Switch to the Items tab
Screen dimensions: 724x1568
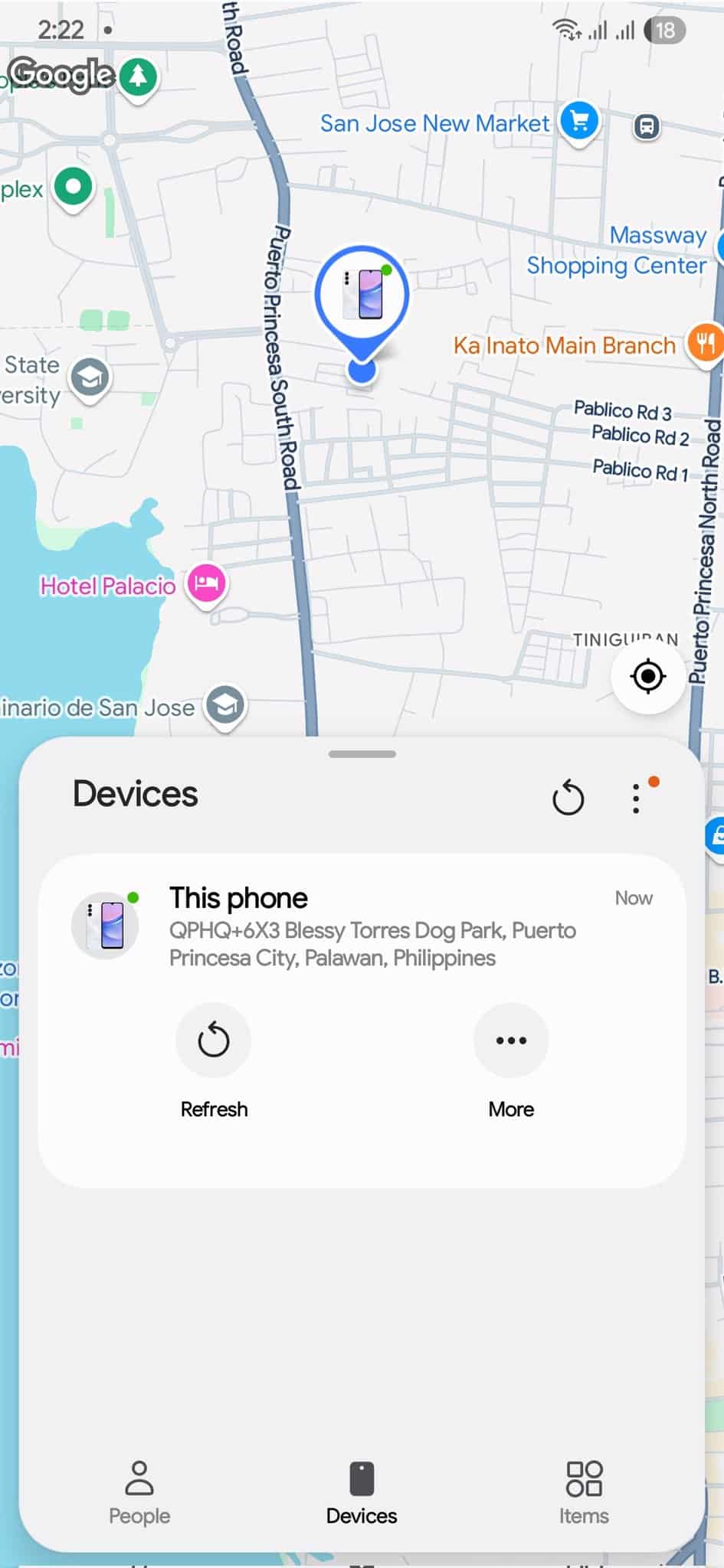(584, 1491)
